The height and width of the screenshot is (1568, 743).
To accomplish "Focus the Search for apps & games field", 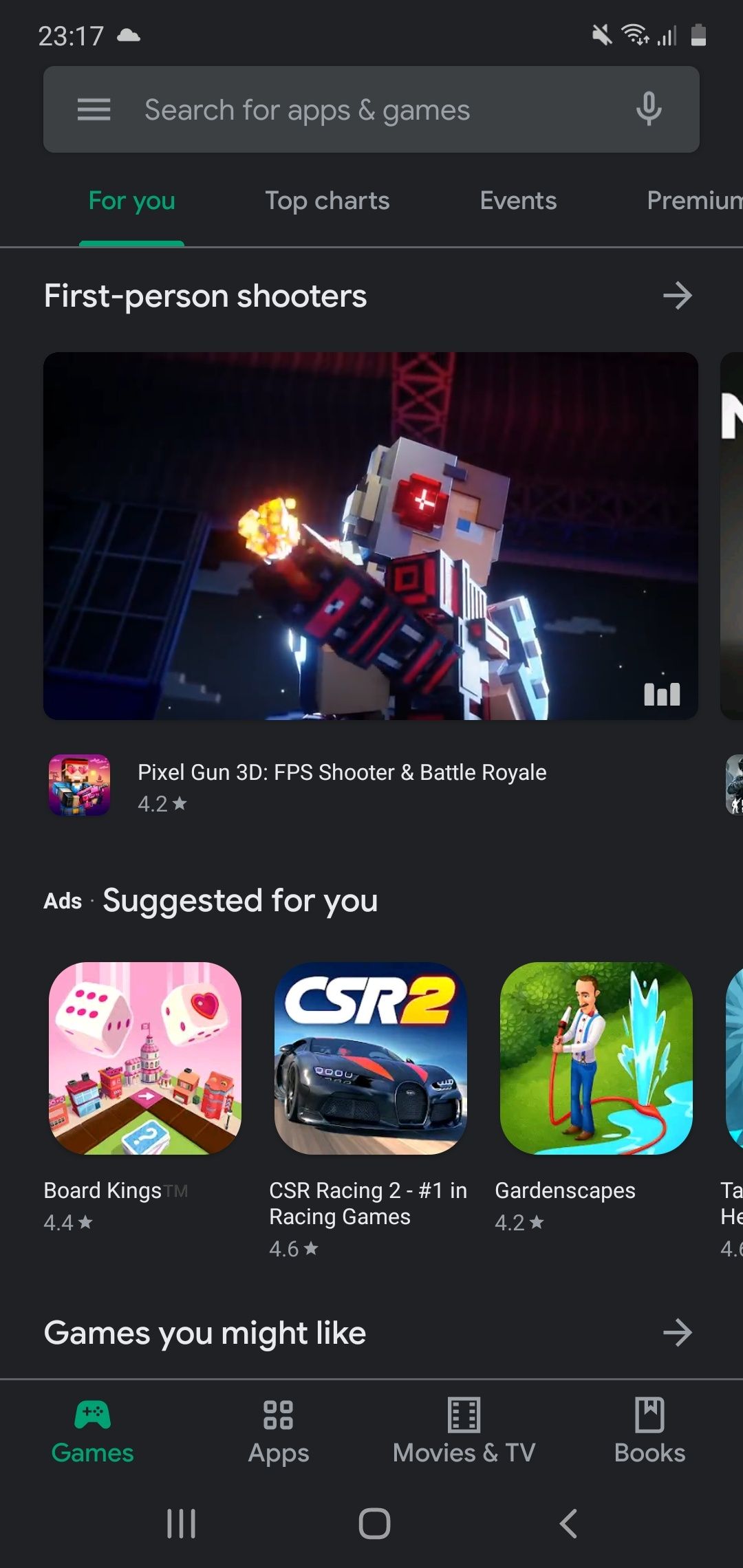I will click(x=371, y=109).
